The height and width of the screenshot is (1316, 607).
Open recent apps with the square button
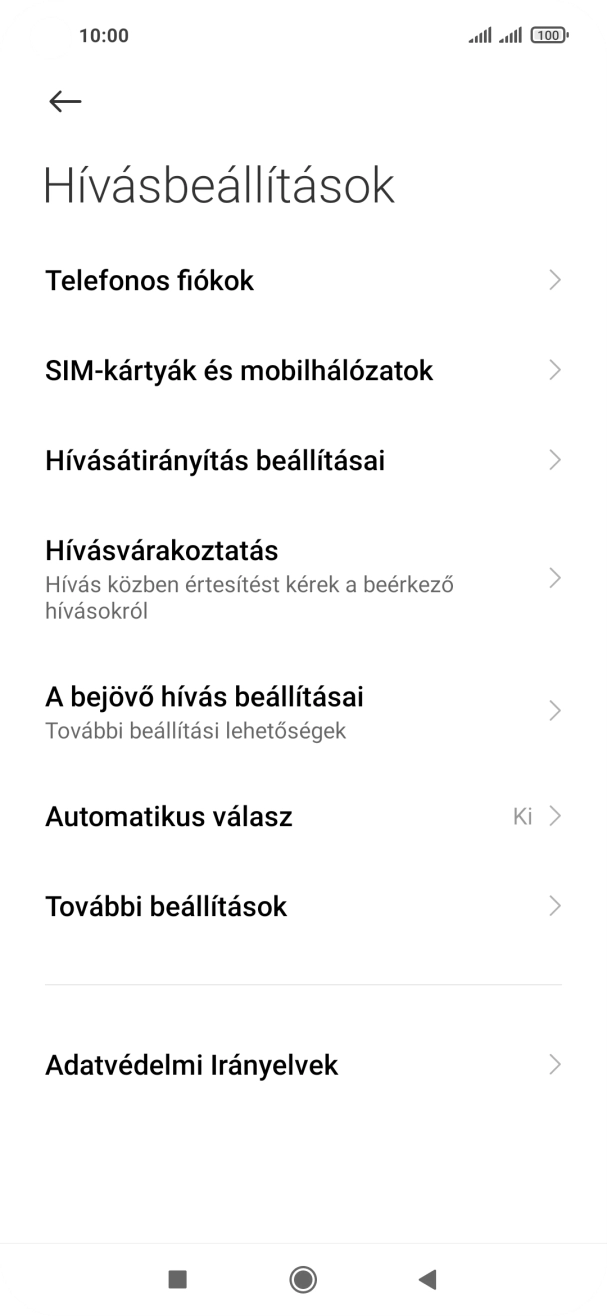pyautogui.click(x=178, y=1279)
